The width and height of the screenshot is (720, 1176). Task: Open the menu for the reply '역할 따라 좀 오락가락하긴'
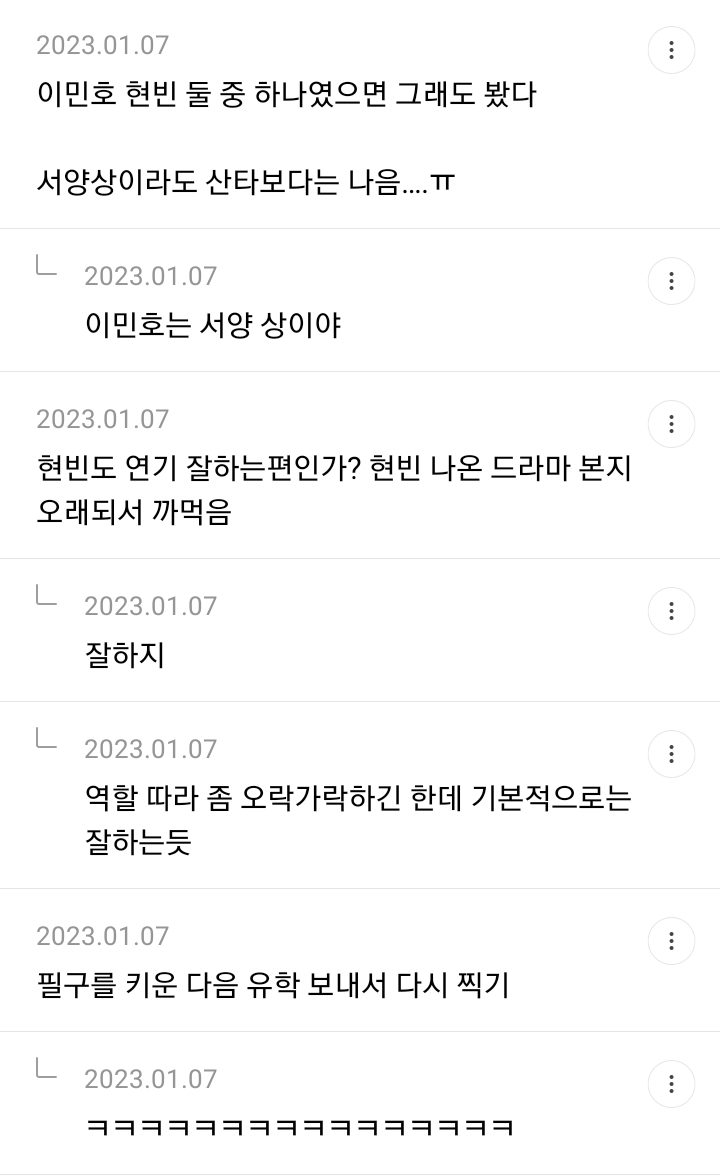tap(671, 754)
